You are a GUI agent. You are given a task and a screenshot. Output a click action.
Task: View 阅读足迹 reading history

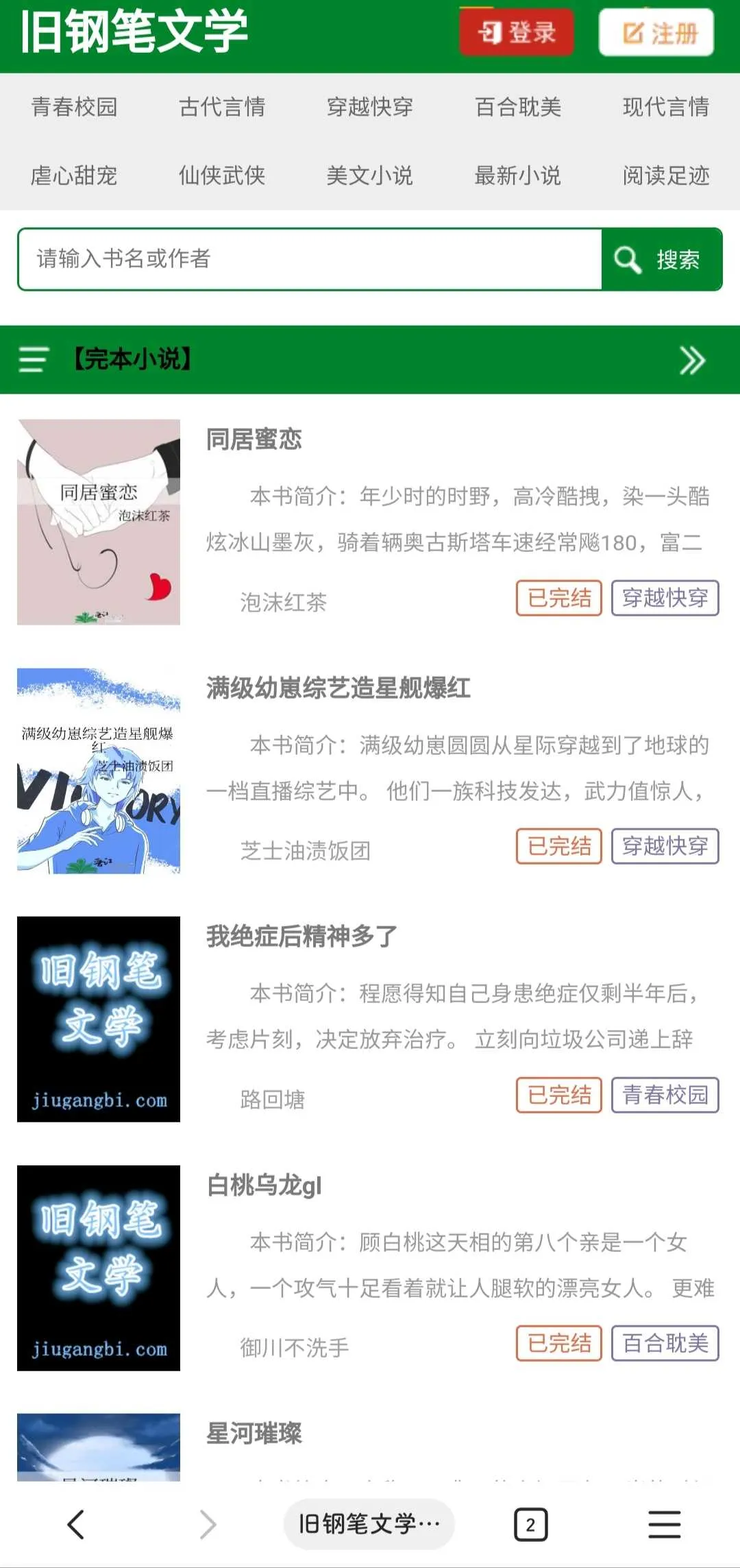(x=666, y=176)
